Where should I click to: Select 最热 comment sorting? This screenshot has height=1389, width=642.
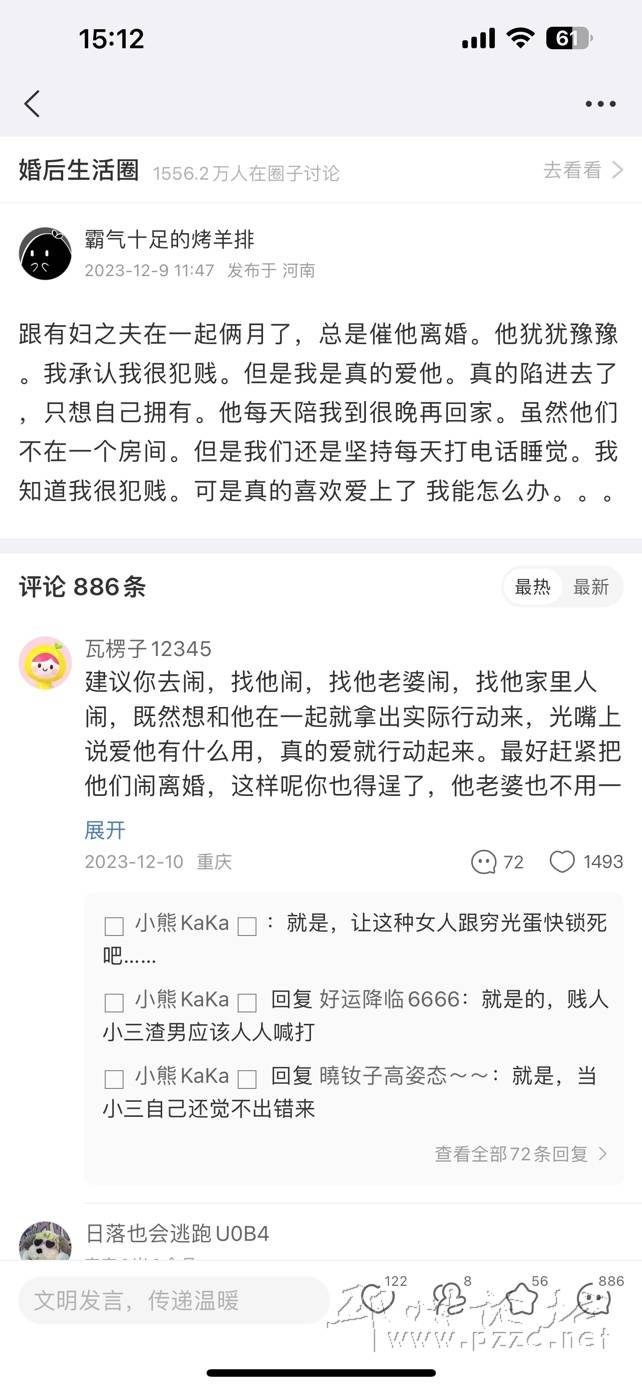tap(532, 587)
